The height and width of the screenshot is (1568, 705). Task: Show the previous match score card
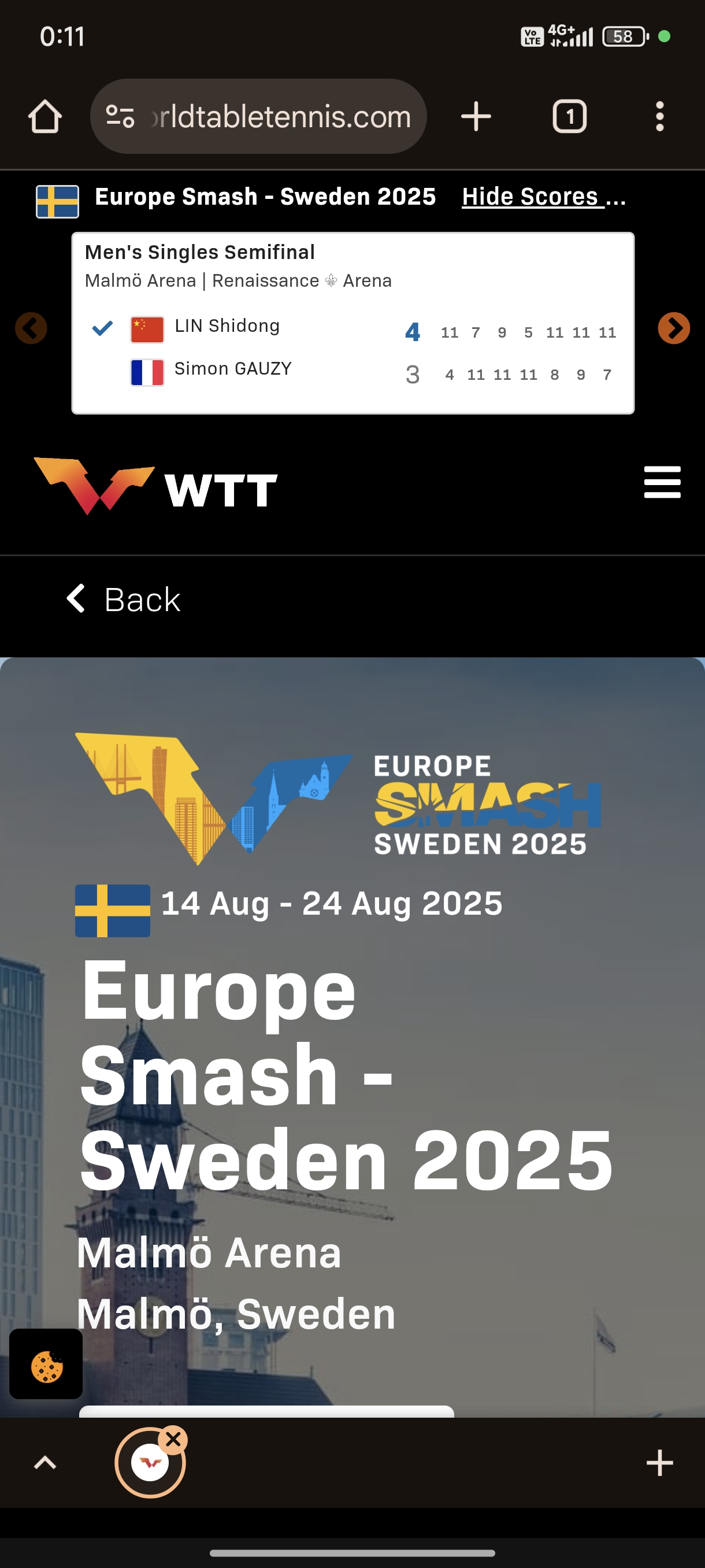31,328
